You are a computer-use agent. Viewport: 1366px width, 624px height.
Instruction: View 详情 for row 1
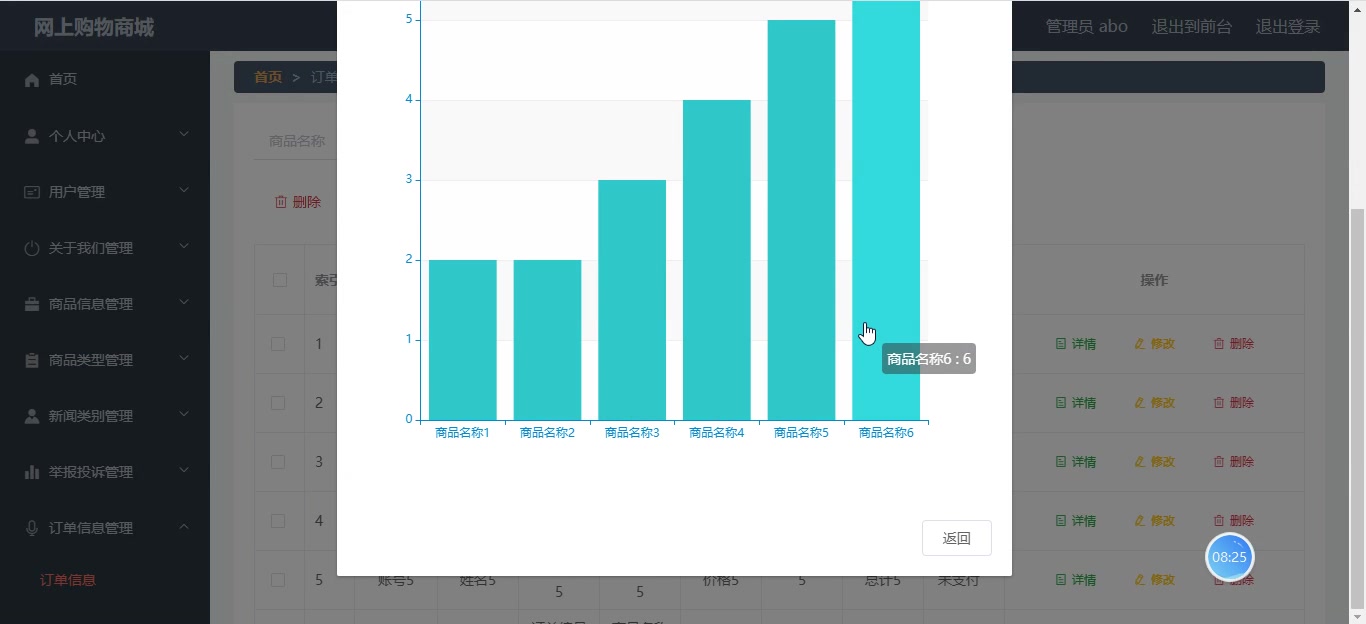pos(1076,344)
